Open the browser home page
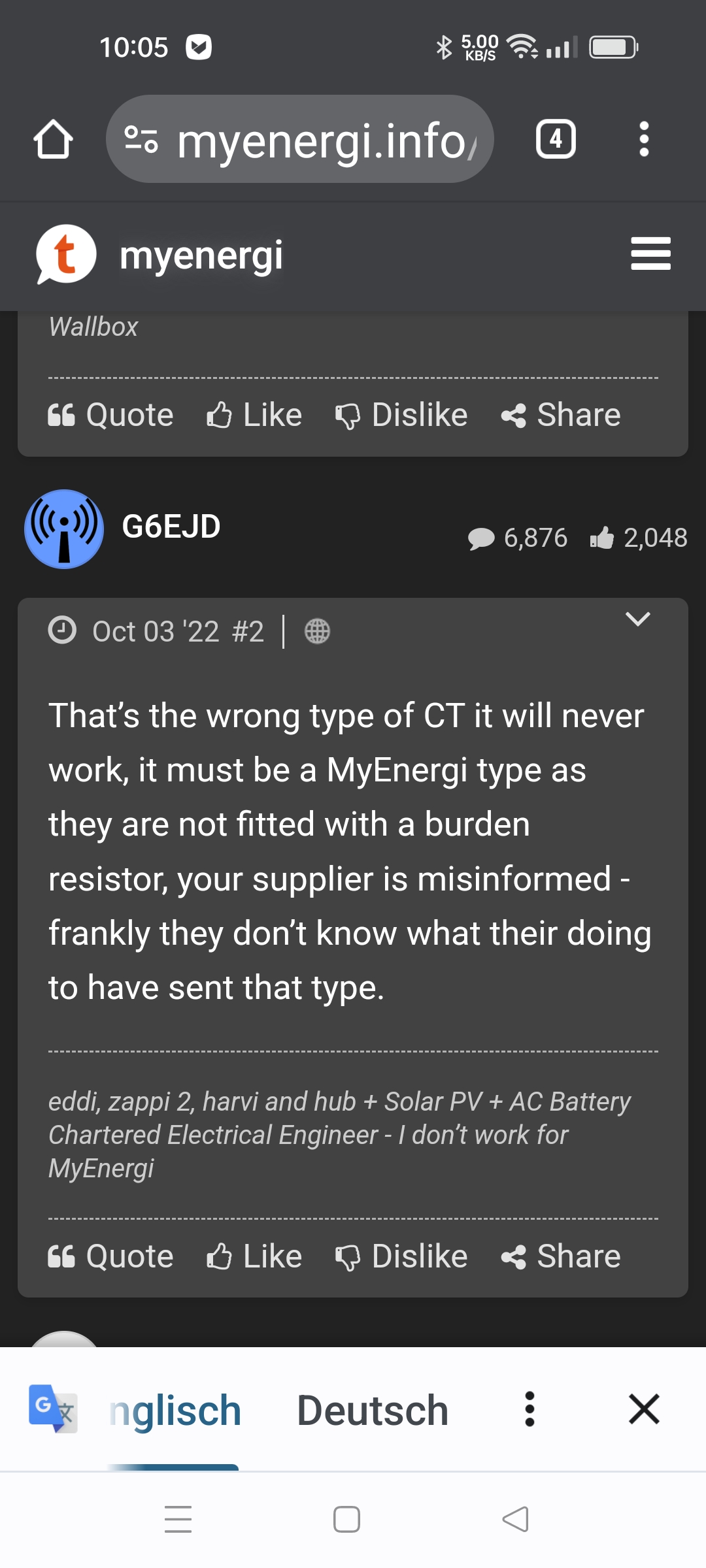The image size is (706, 1568). click(x=53, y=139)
